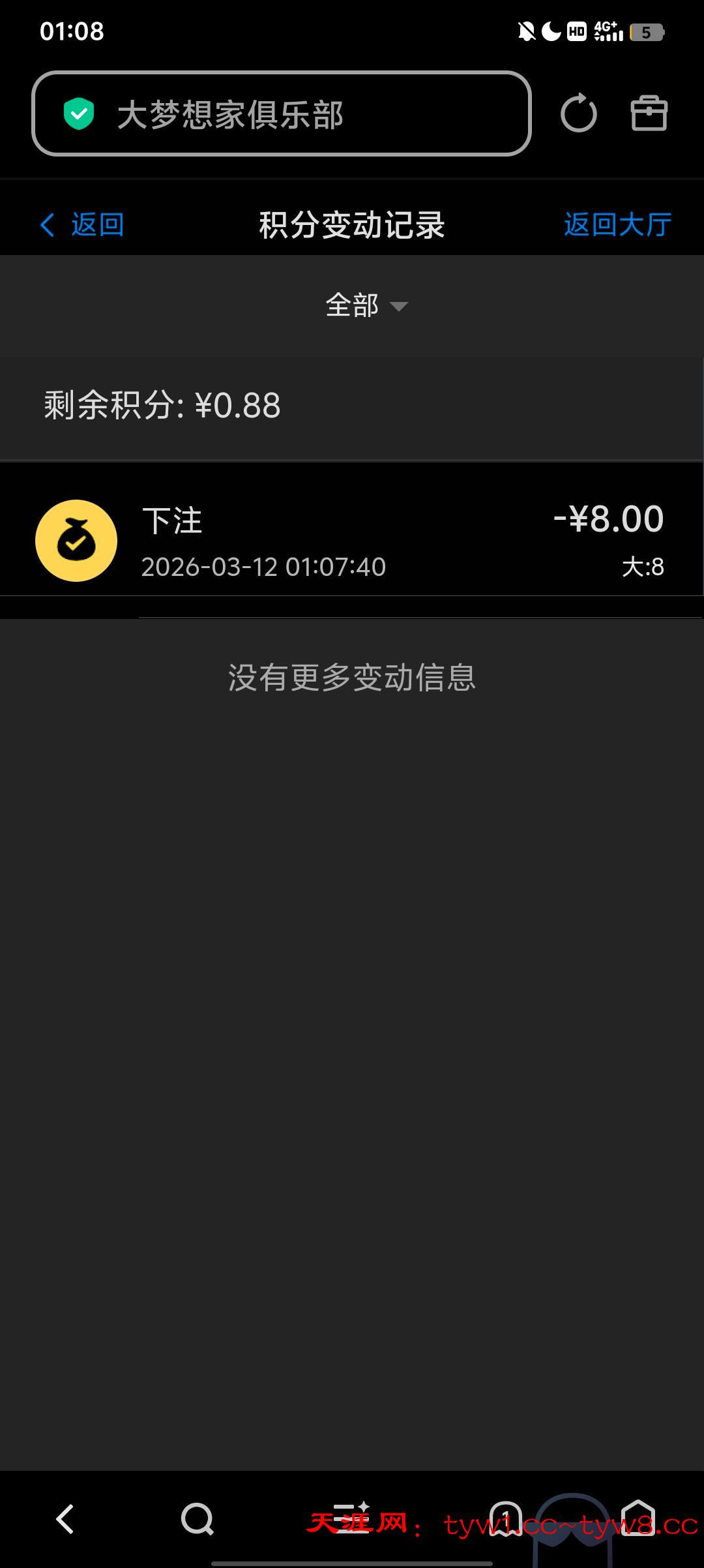
Task: Tap the battery indicator in the status bar
Action: pos(646,31)
